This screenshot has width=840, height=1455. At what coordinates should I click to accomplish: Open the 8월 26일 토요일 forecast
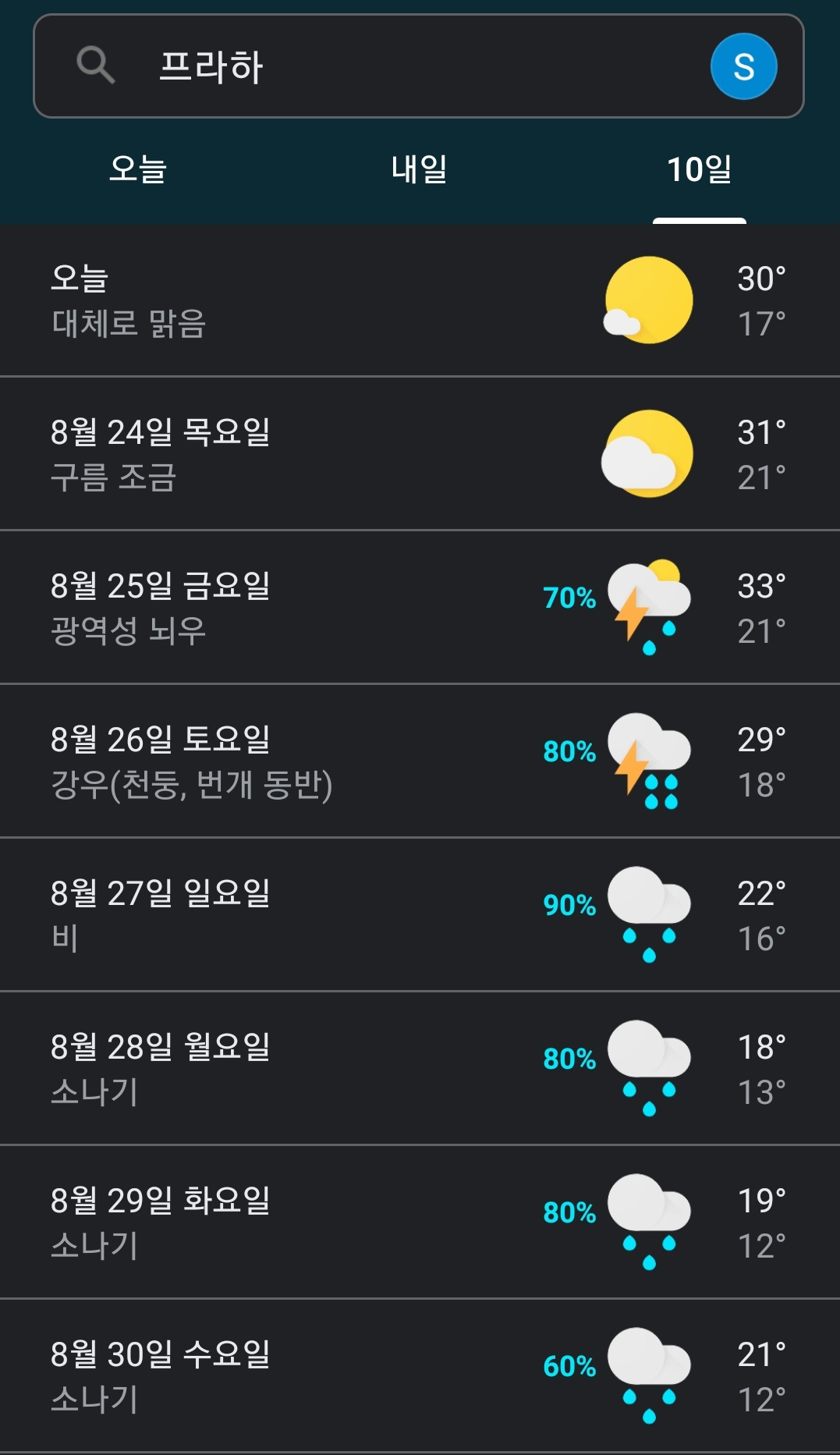420,761
